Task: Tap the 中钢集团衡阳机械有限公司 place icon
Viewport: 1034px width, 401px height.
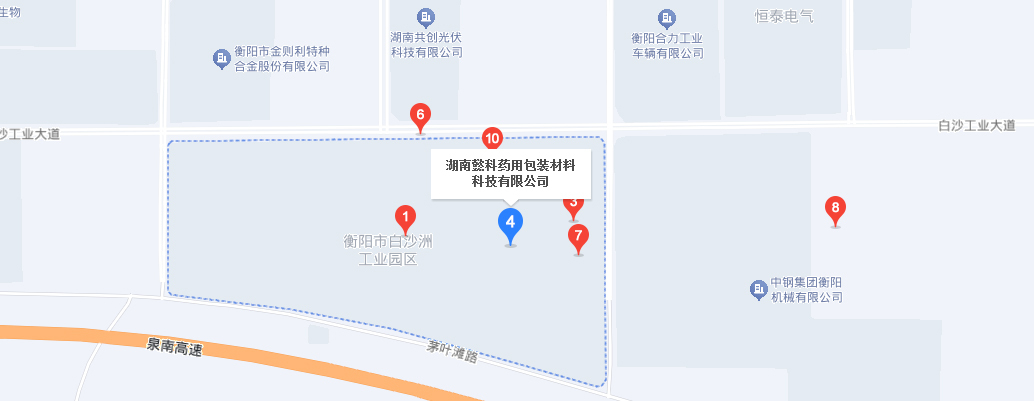Action: click(758, 290)
